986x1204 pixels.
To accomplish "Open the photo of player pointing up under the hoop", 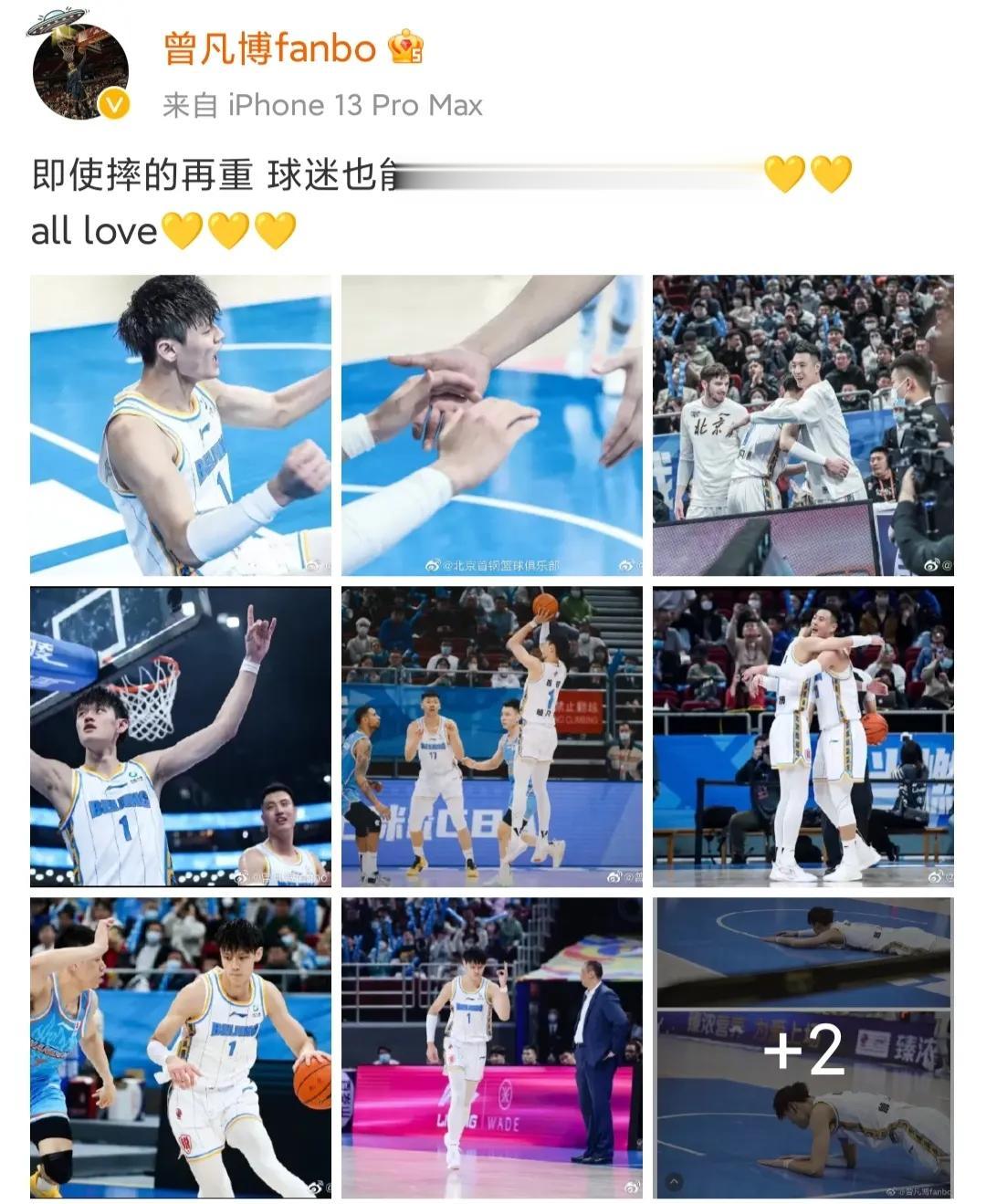I will [x=181, y=737].
